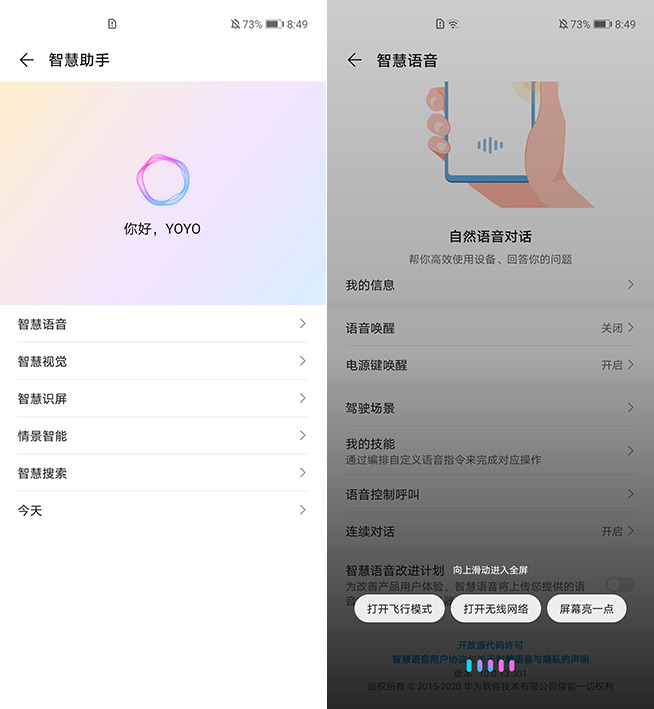The width and height of the screenshot is (654, 709).
Task: Open the 今天 row
Action: pyautogui.click(x=163, y=510)
